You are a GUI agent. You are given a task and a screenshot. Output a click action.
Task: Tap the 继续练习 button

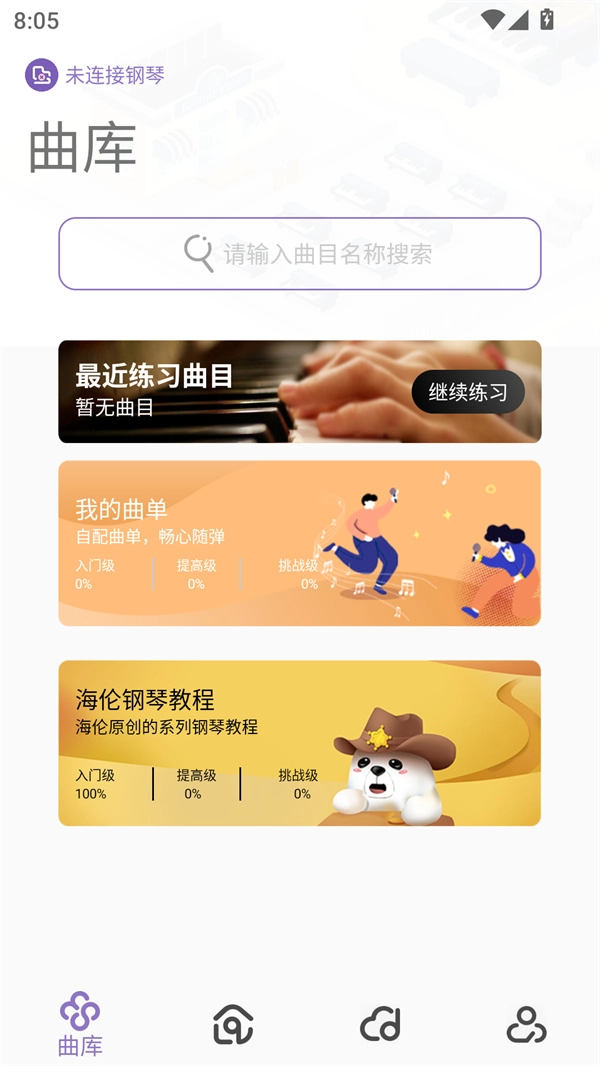(x=468, y=392)
